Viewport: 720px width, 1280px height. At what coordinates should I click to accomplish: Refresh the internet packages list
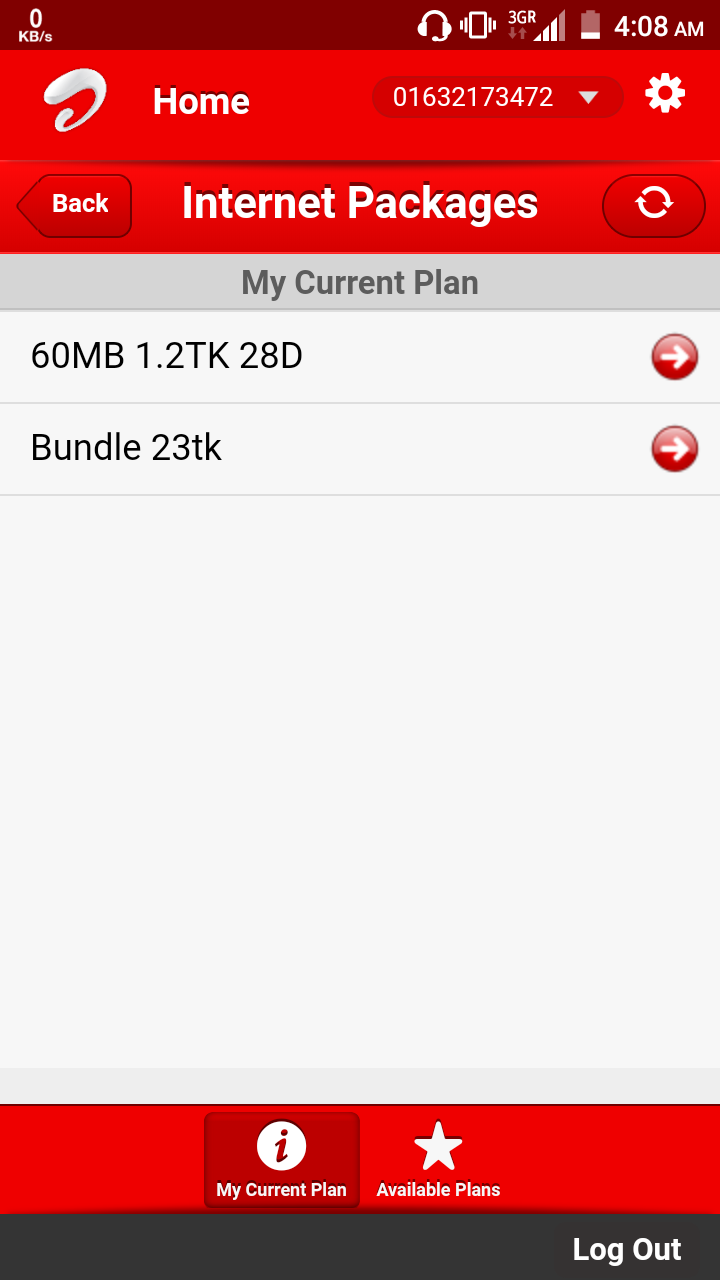pos(654,205)
